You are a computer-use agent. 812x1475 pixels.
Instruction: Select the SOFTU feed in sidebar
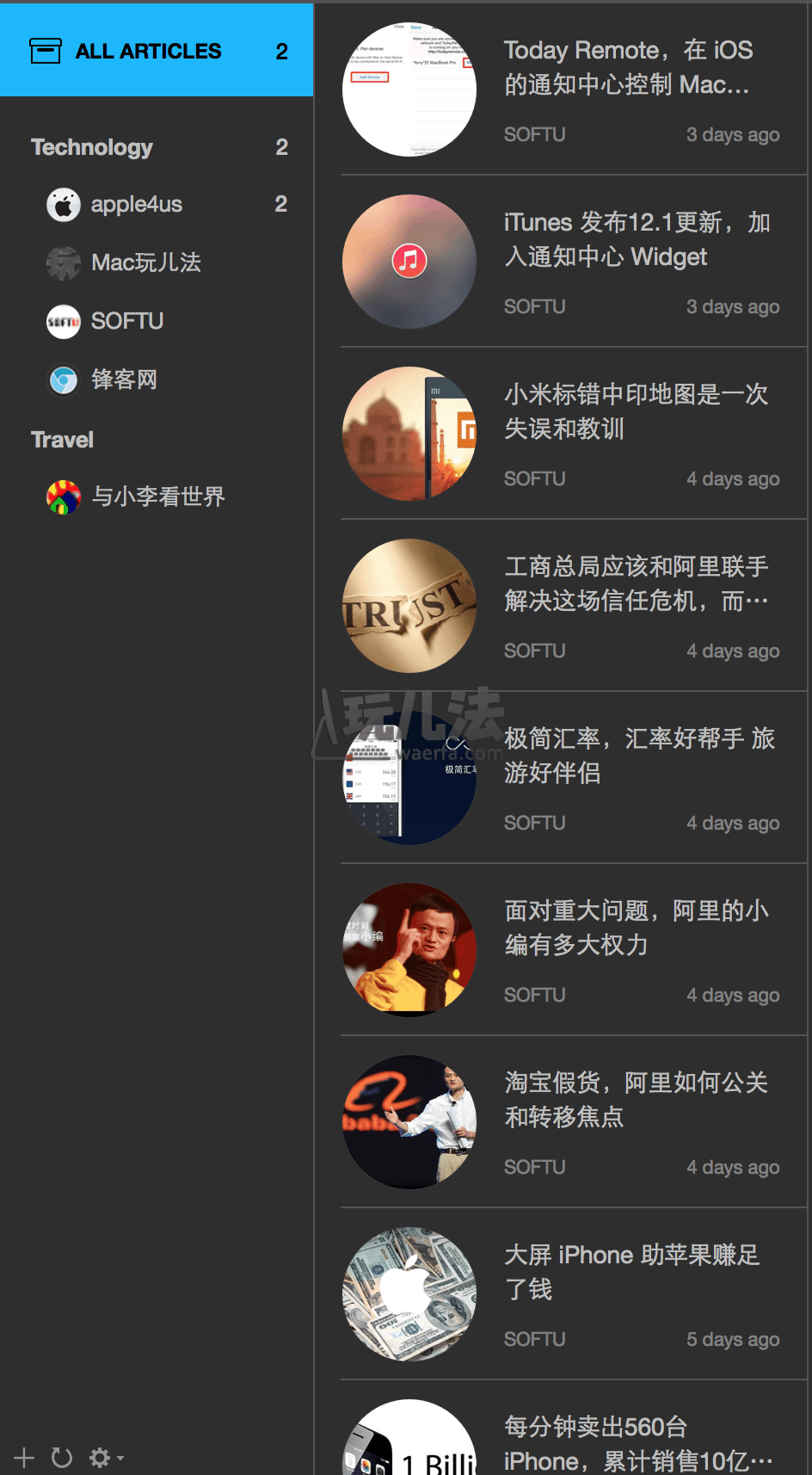click(x=126, y=321)
